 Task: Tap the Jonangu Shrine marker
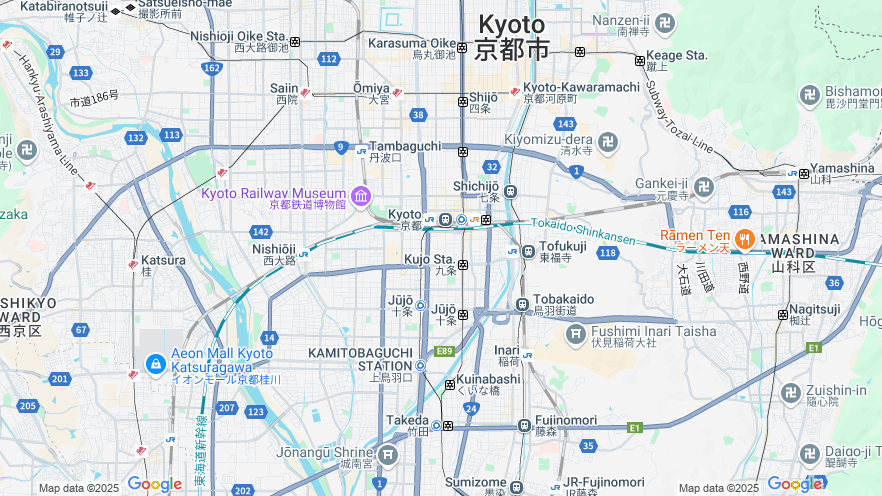(387, 455)
